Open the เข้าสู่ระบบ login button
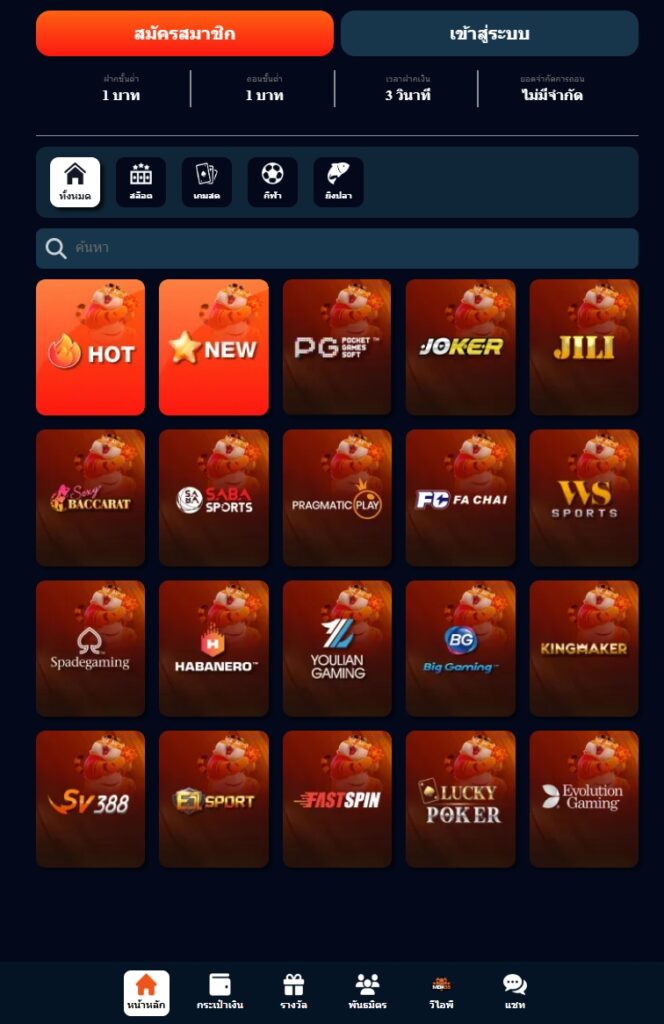Image resolution: width=664 pixels, height=1024 pixels. (x=489, y=34)
